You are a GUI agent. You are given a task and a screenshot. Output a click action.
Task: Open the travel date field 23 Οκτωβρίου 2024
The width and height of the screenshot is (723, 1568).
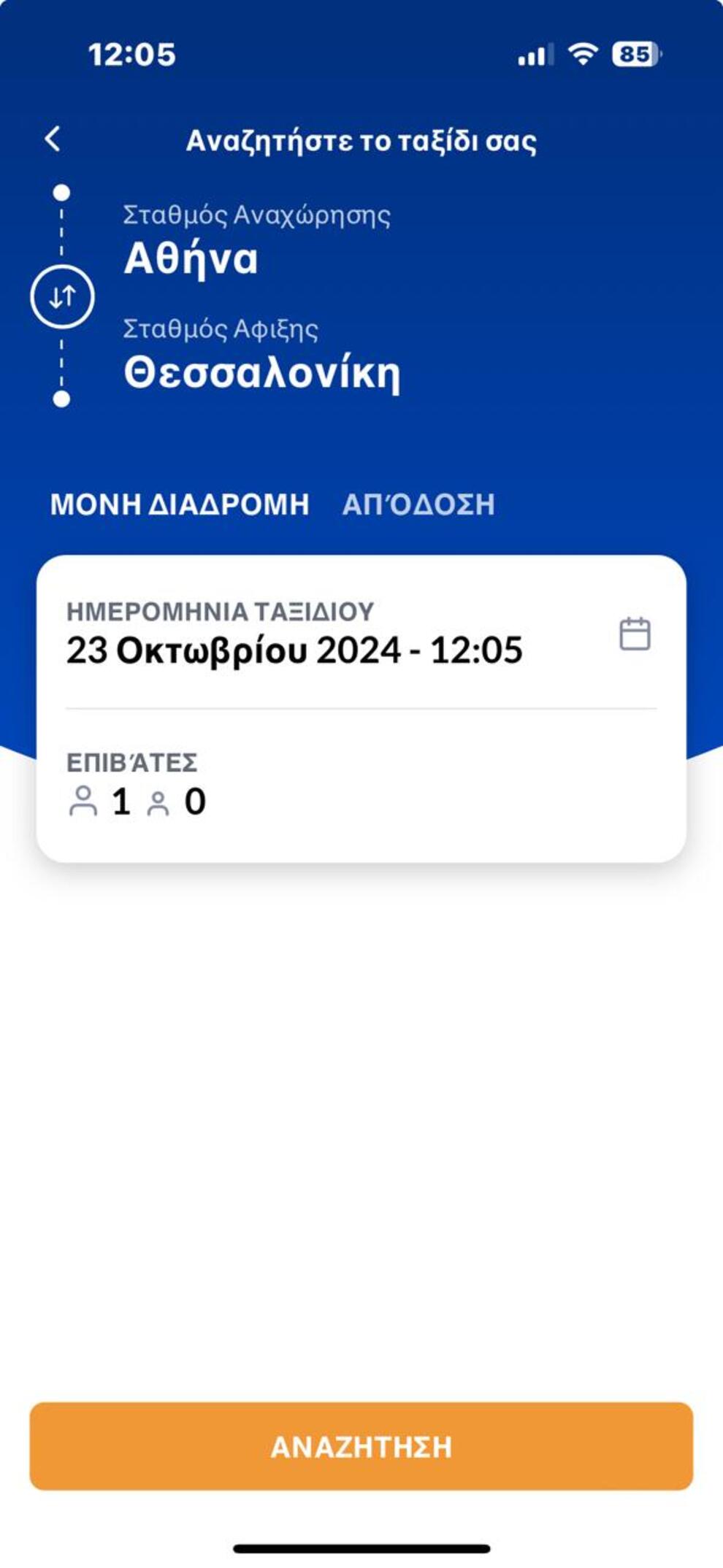(294, 649)
